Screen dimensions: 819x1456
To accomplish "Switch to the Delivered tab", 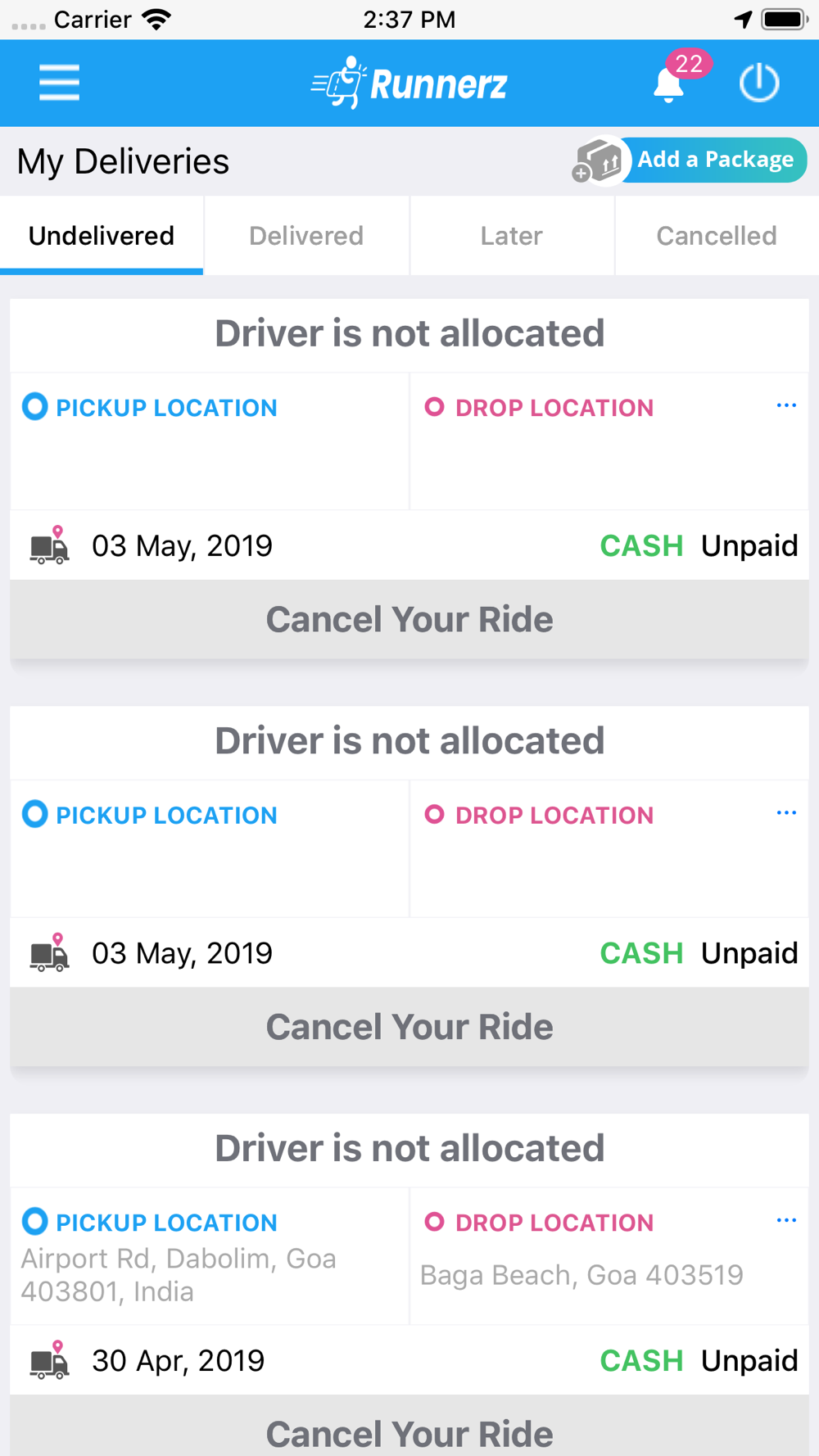I will click(x=306, y=236).
